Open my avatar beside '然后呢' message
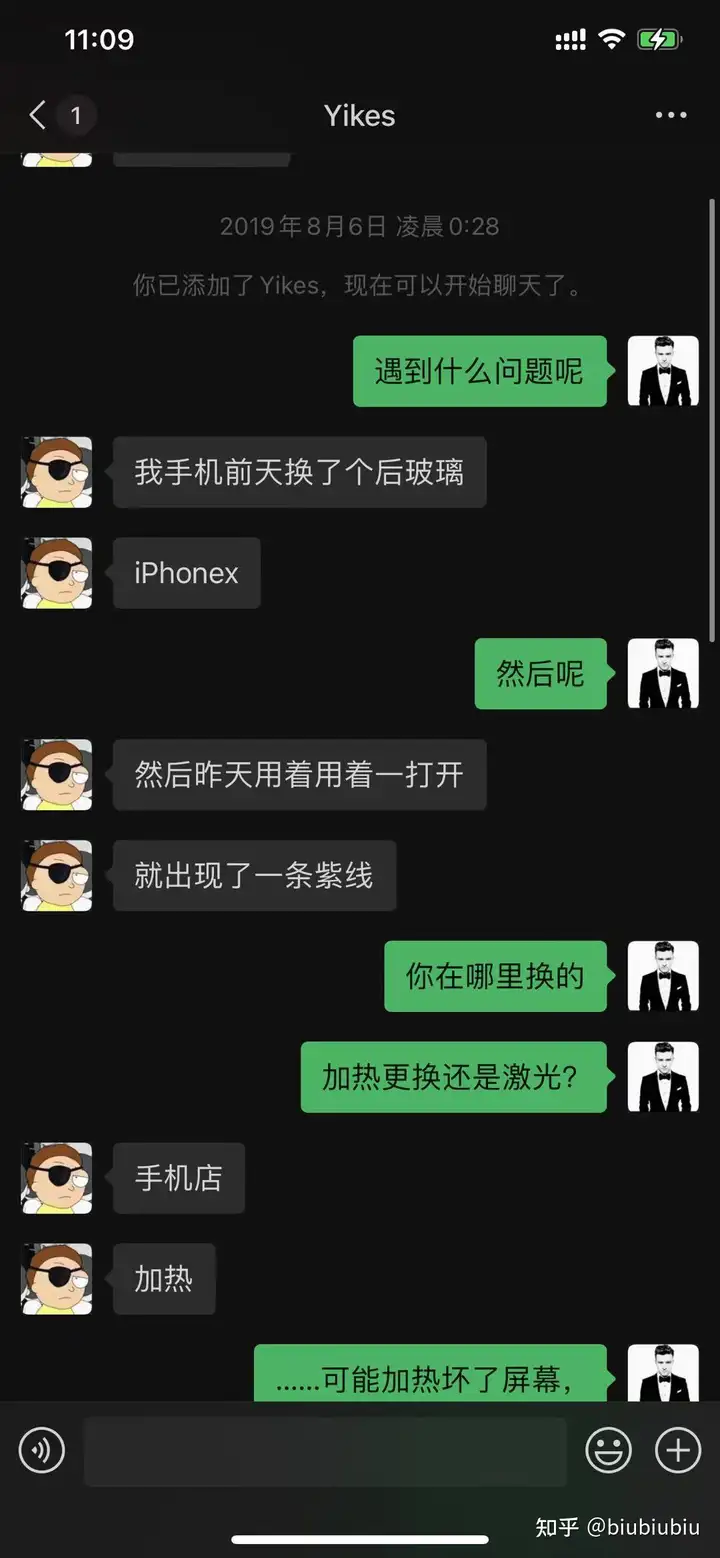Image resolution: width=720 pixels, height=1558 pixels. (x=662, y=674)
